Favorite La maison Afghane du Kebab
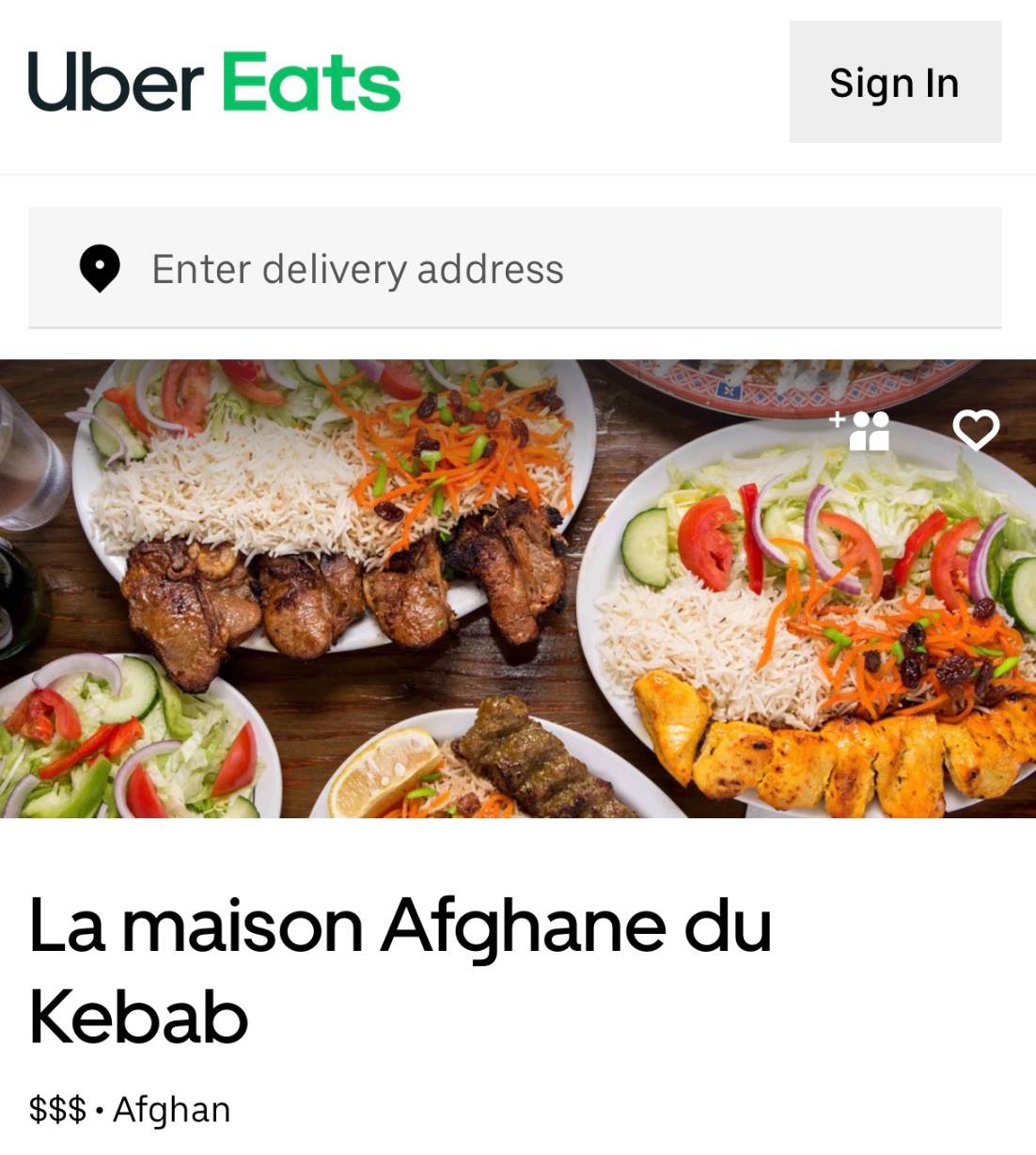 click(x=976, y=430)
